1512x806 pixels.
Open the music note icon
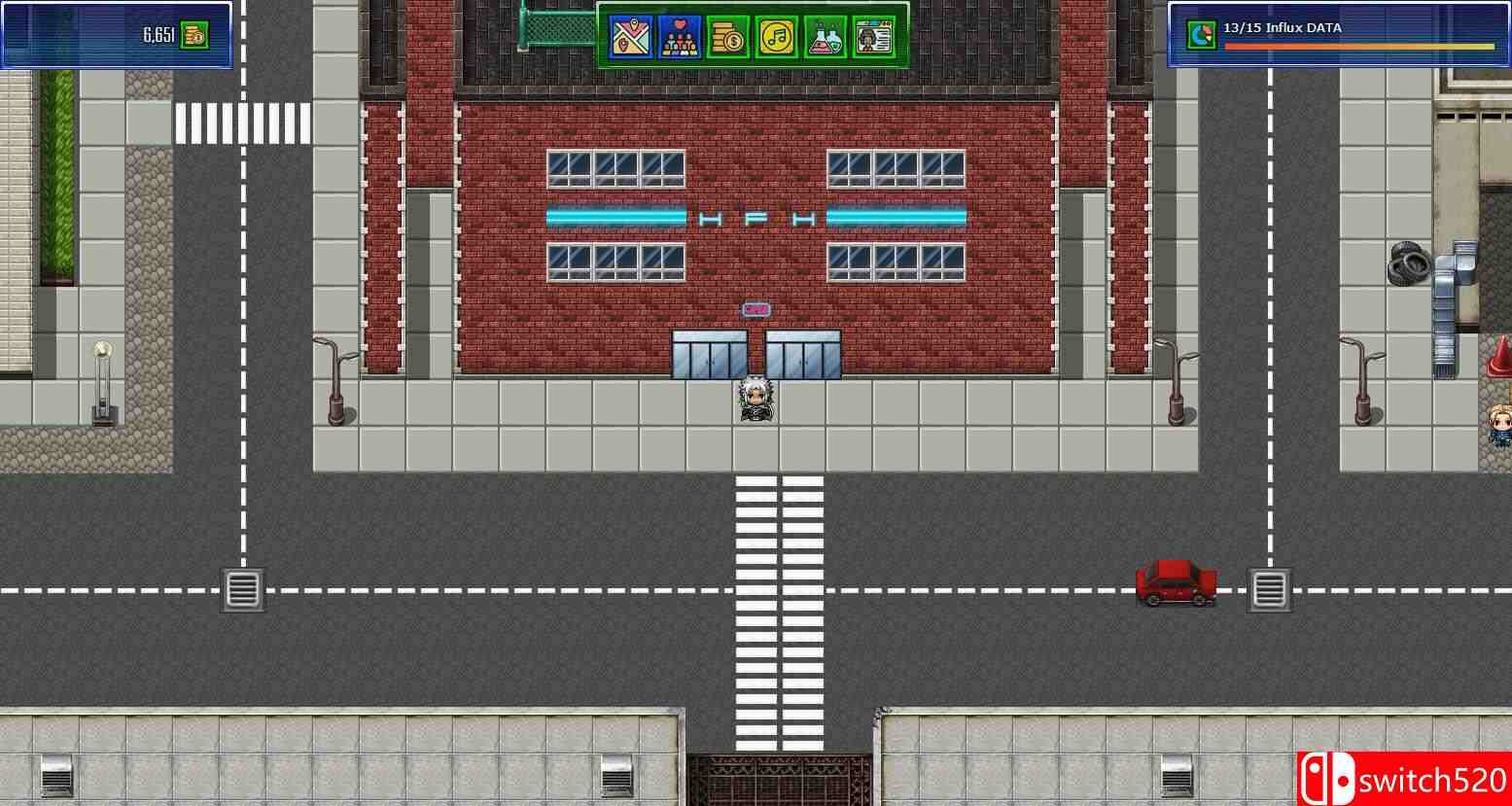coord(776,37)
